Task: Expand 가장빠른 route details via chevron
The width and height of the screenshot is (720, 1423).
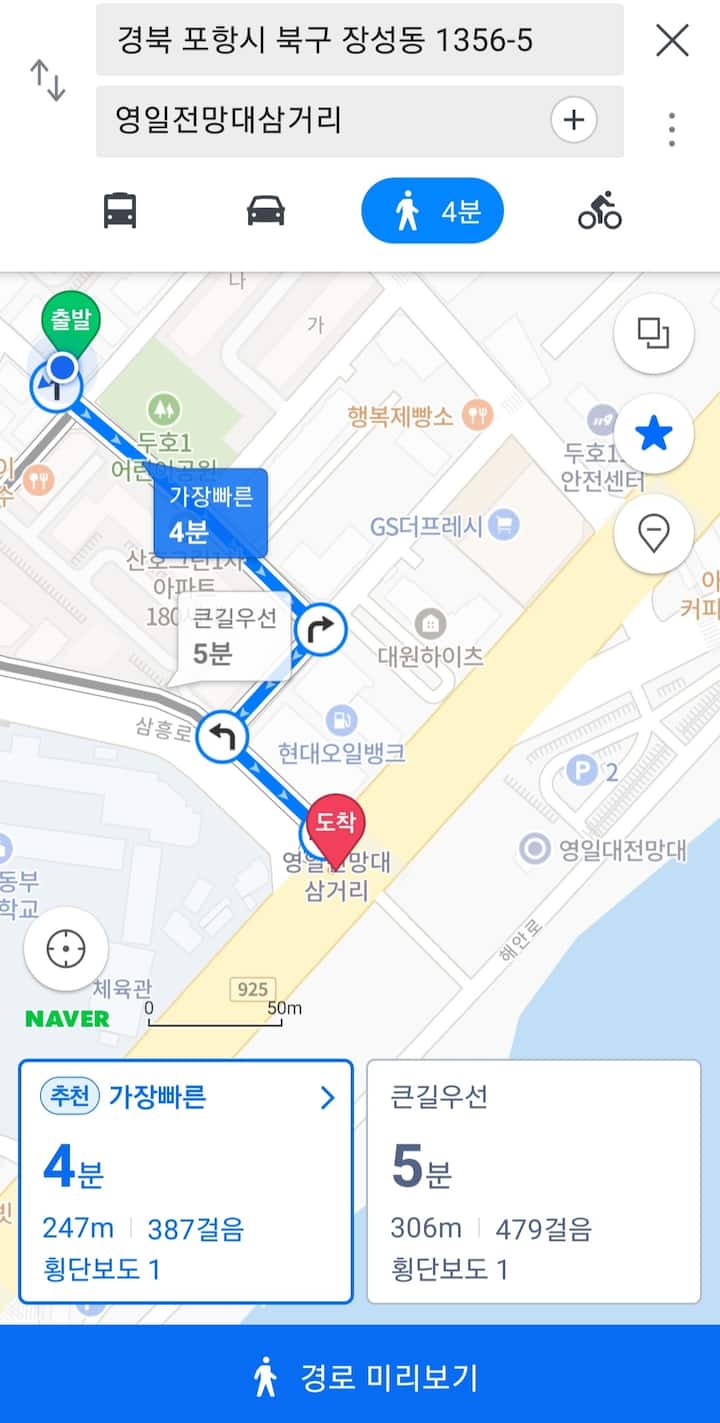Action: 325,1097
